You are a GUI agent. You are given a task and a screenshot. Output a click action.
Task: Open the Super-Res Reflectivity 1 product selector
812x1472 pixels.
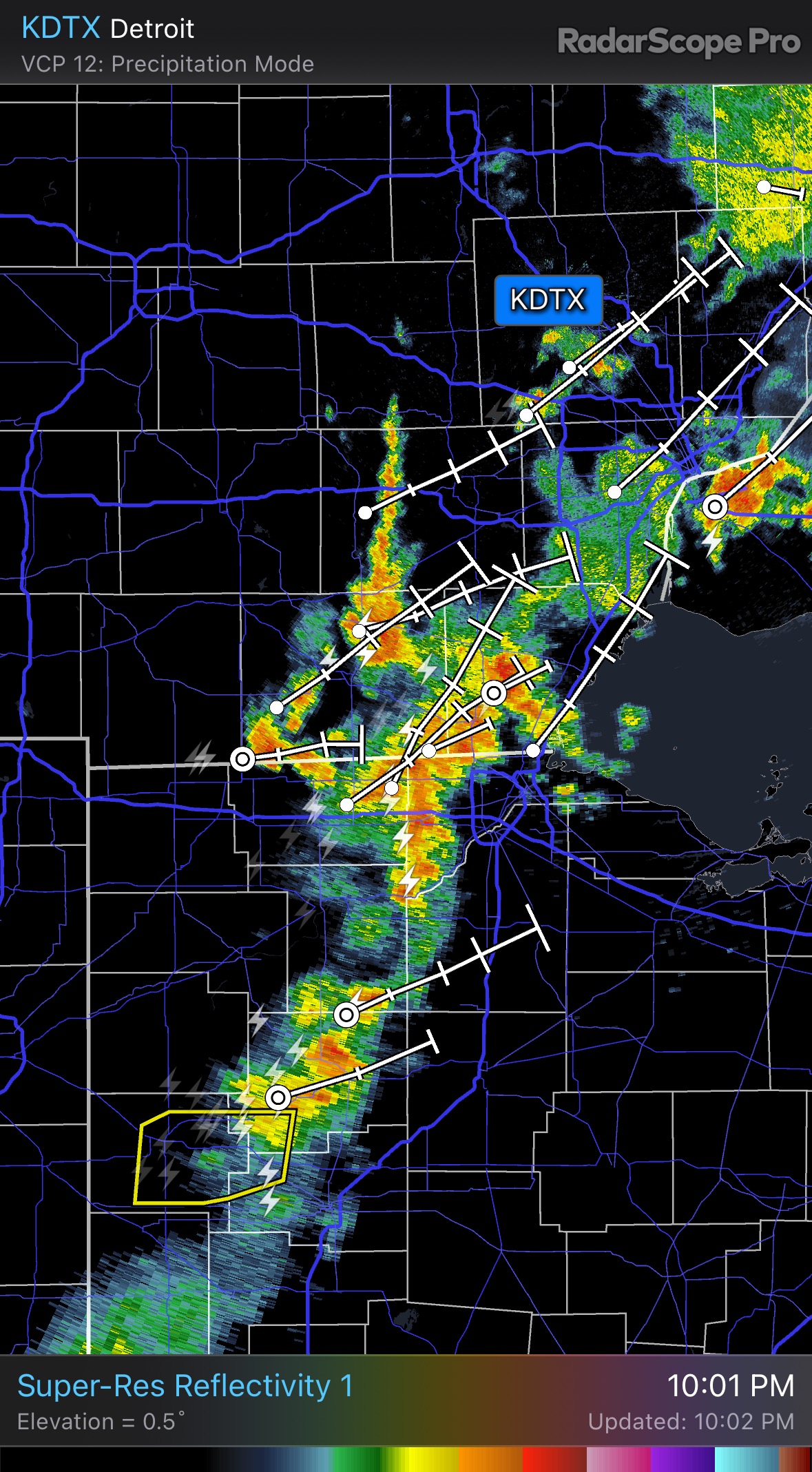click(x=185, y=1386)
